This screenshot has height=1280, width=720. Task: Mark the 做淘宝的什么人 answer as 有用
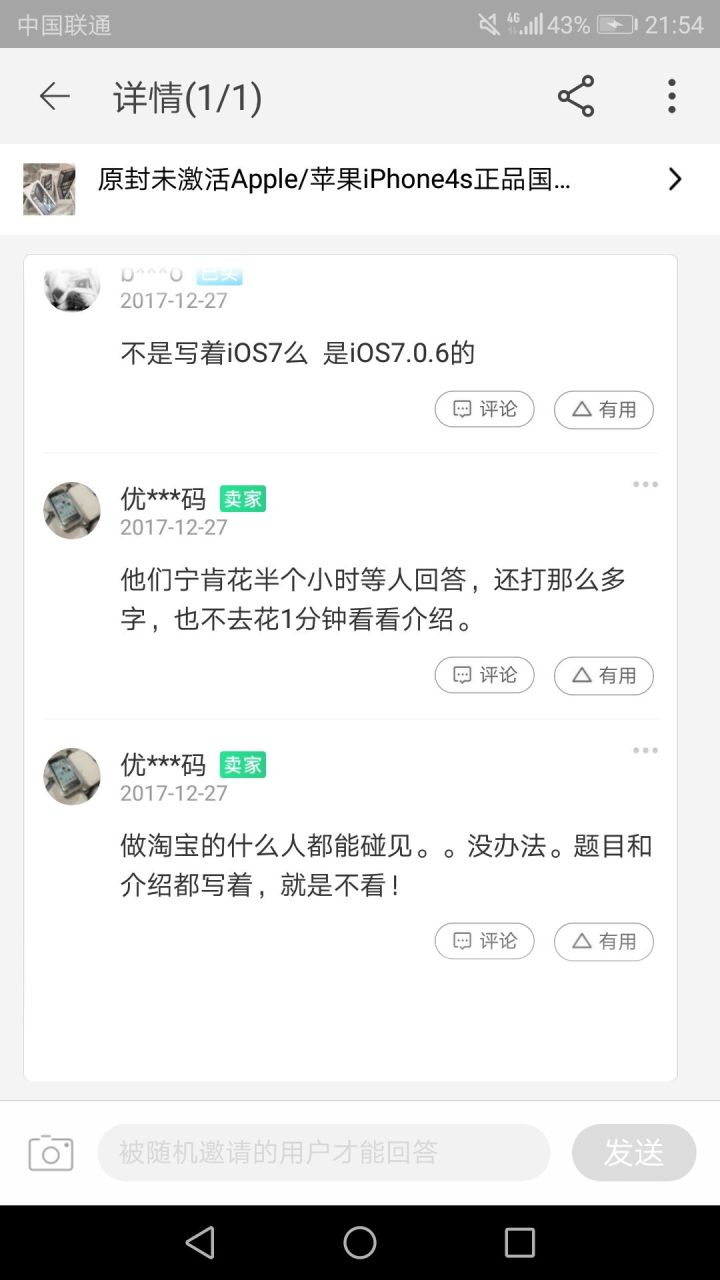(604, 941)
